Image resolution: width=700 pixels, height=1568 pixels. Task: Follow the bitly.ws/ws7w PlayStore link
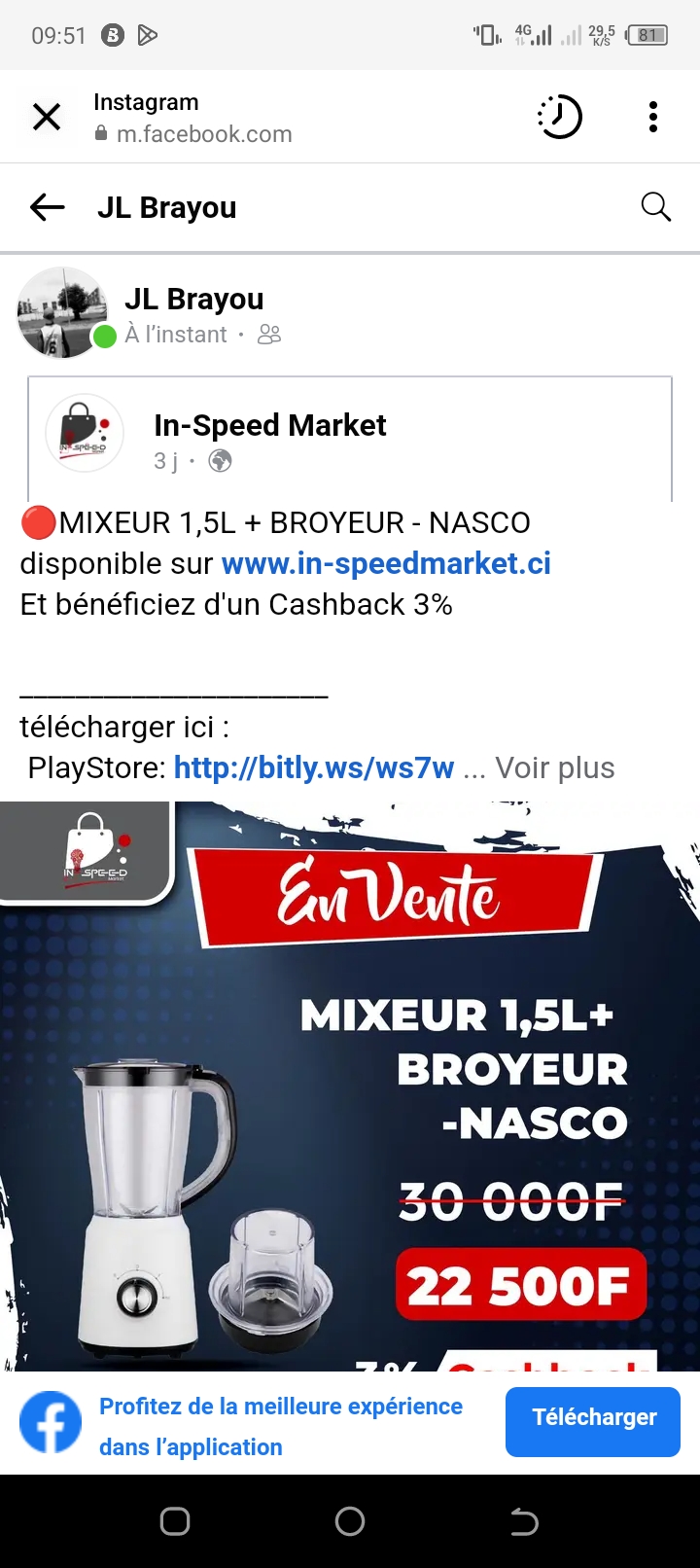pyautogui.click(x=313, y=767)
